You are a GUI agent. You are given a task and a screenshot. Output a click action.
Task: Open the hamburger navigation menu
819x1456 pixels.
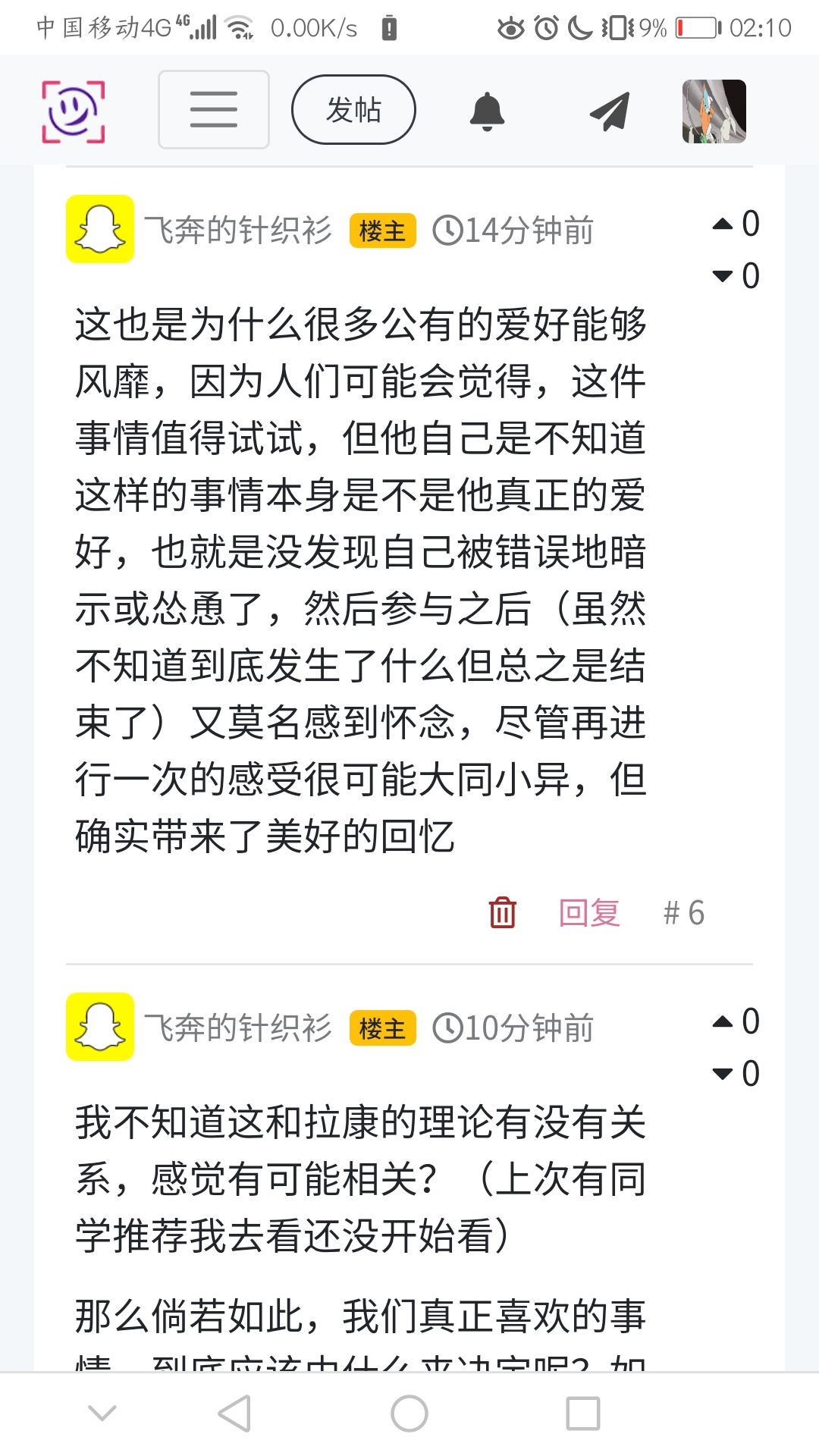[213, 110]
